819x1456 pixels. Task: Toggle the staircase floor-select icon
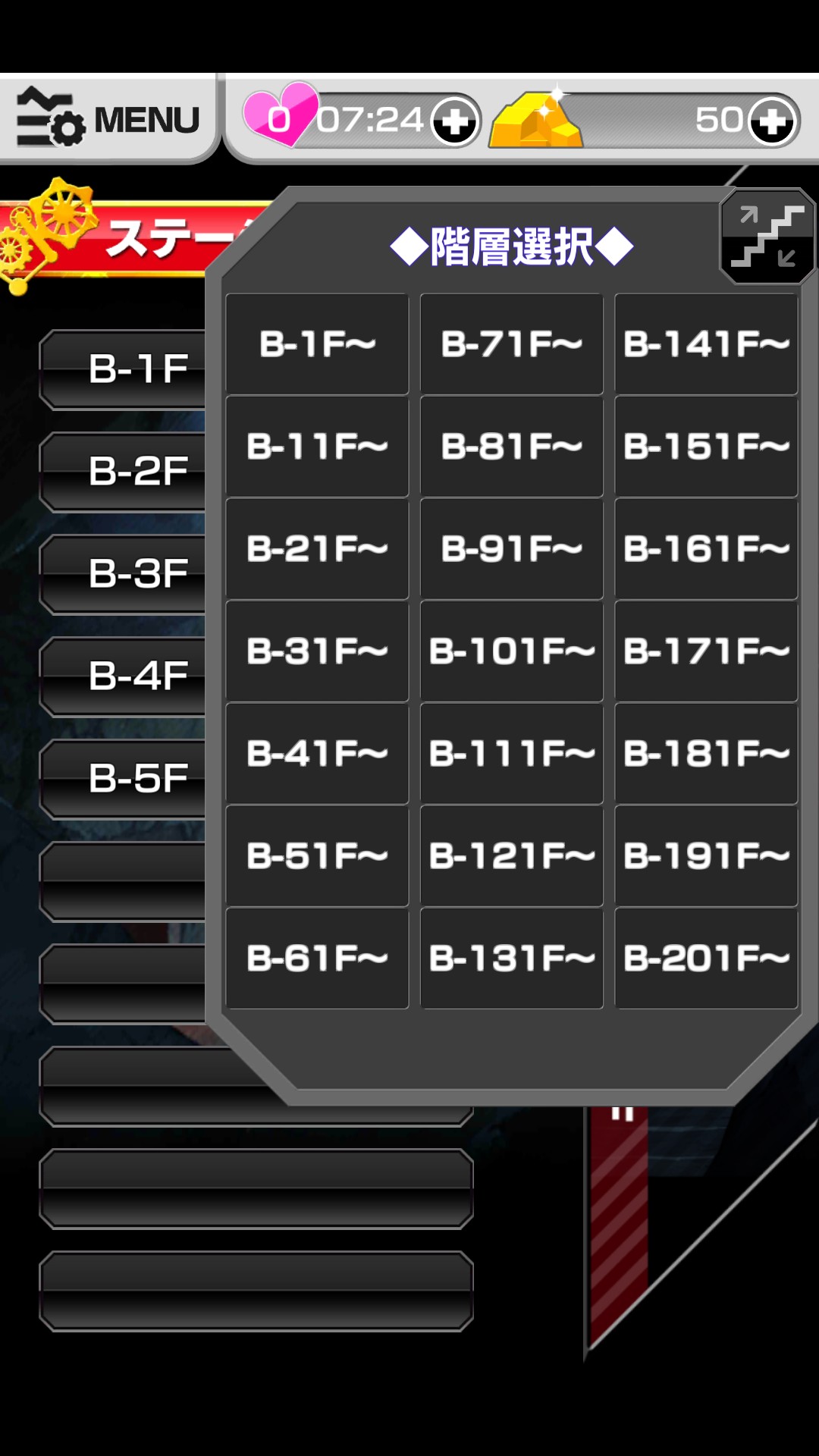(x=767, y=237)
